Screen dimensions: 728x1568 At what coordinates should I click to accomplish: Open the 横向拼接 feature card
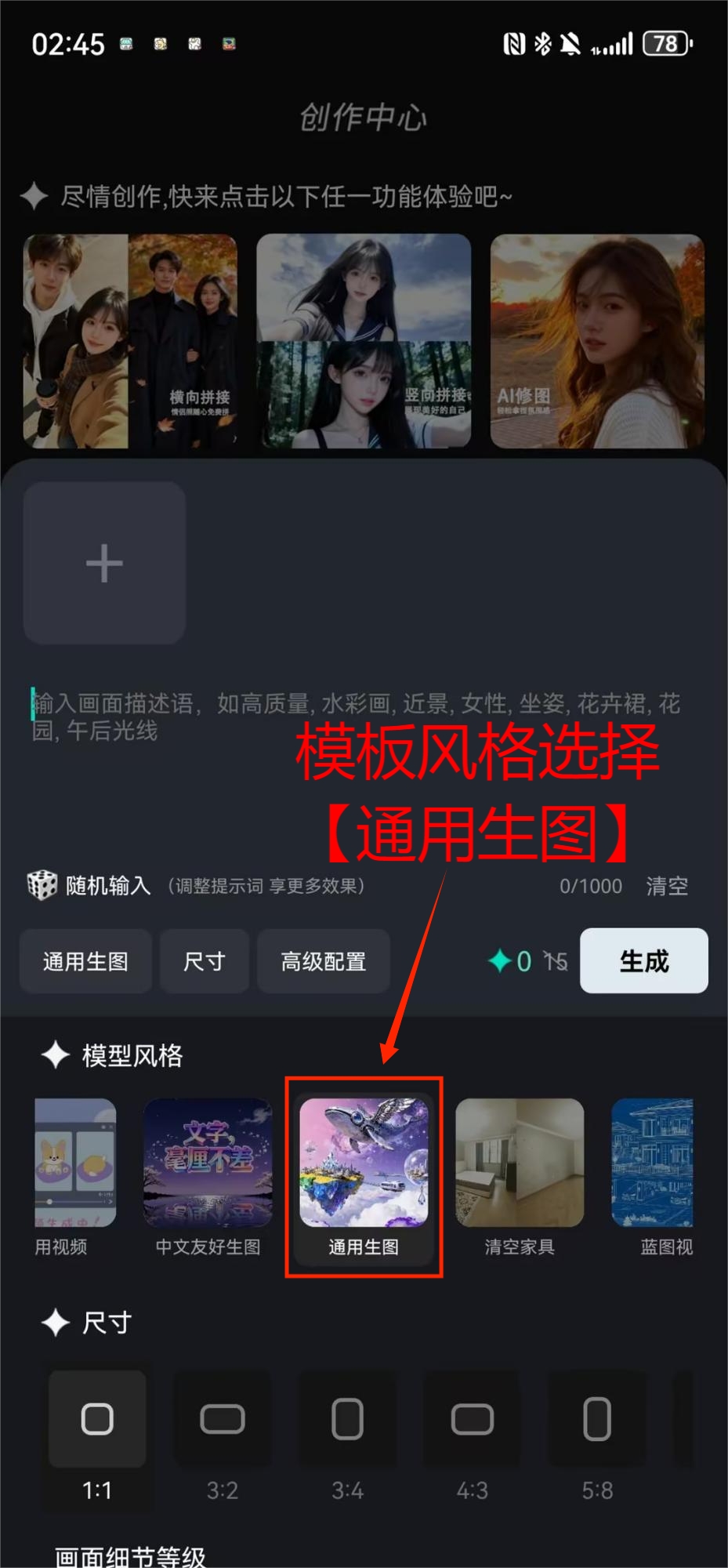130,342
